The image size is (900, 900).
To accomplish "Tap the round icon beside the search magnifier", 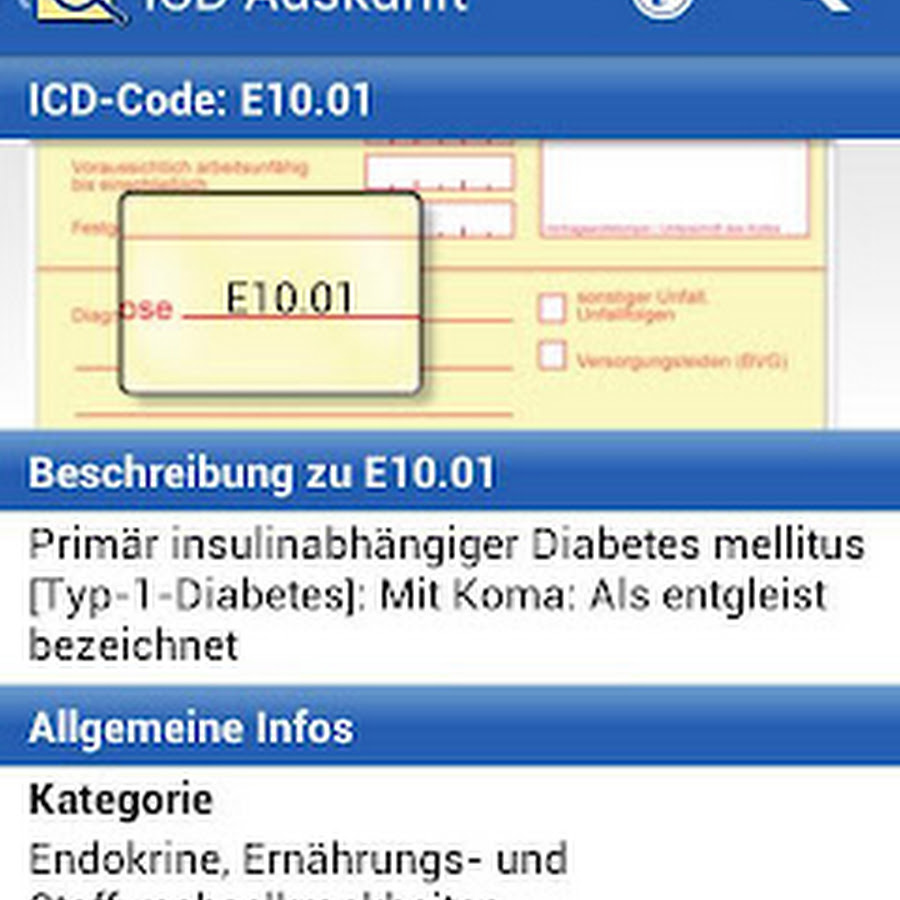I will point(661,6).
